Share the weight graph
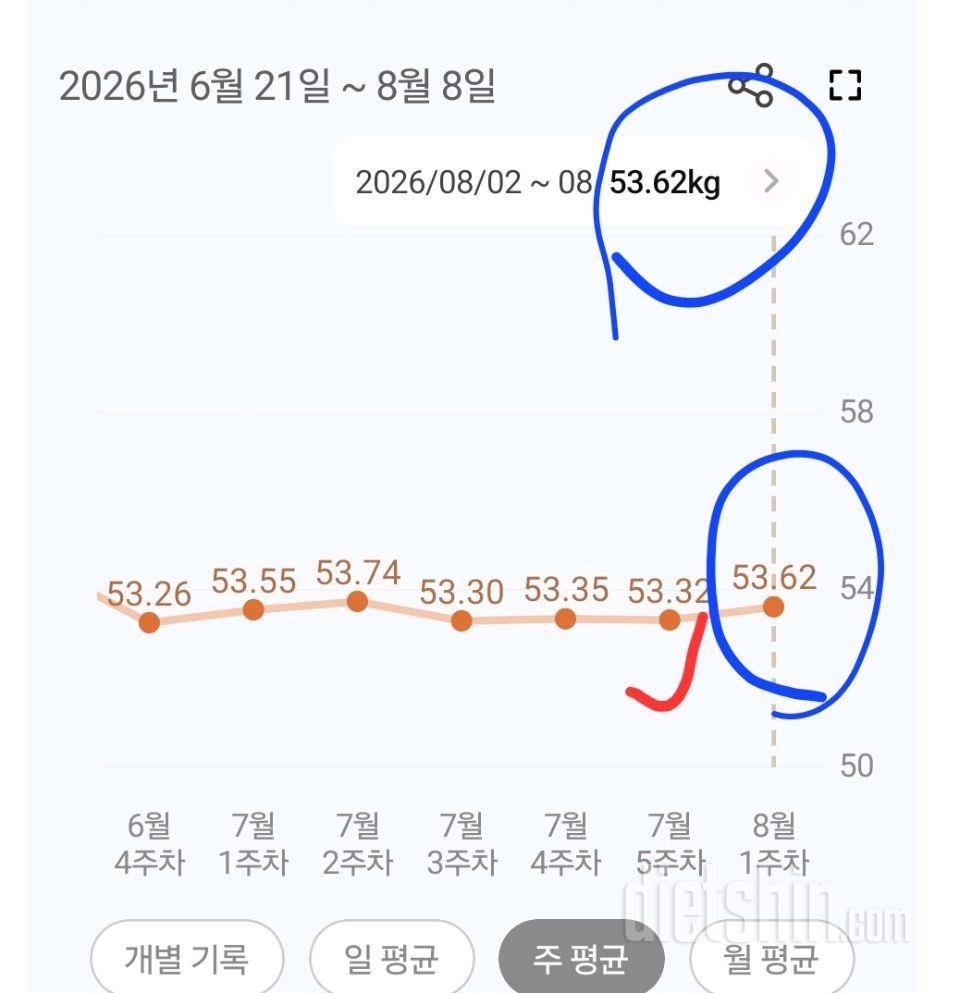Viewport: 960px width, 993px height. [751, 85]
